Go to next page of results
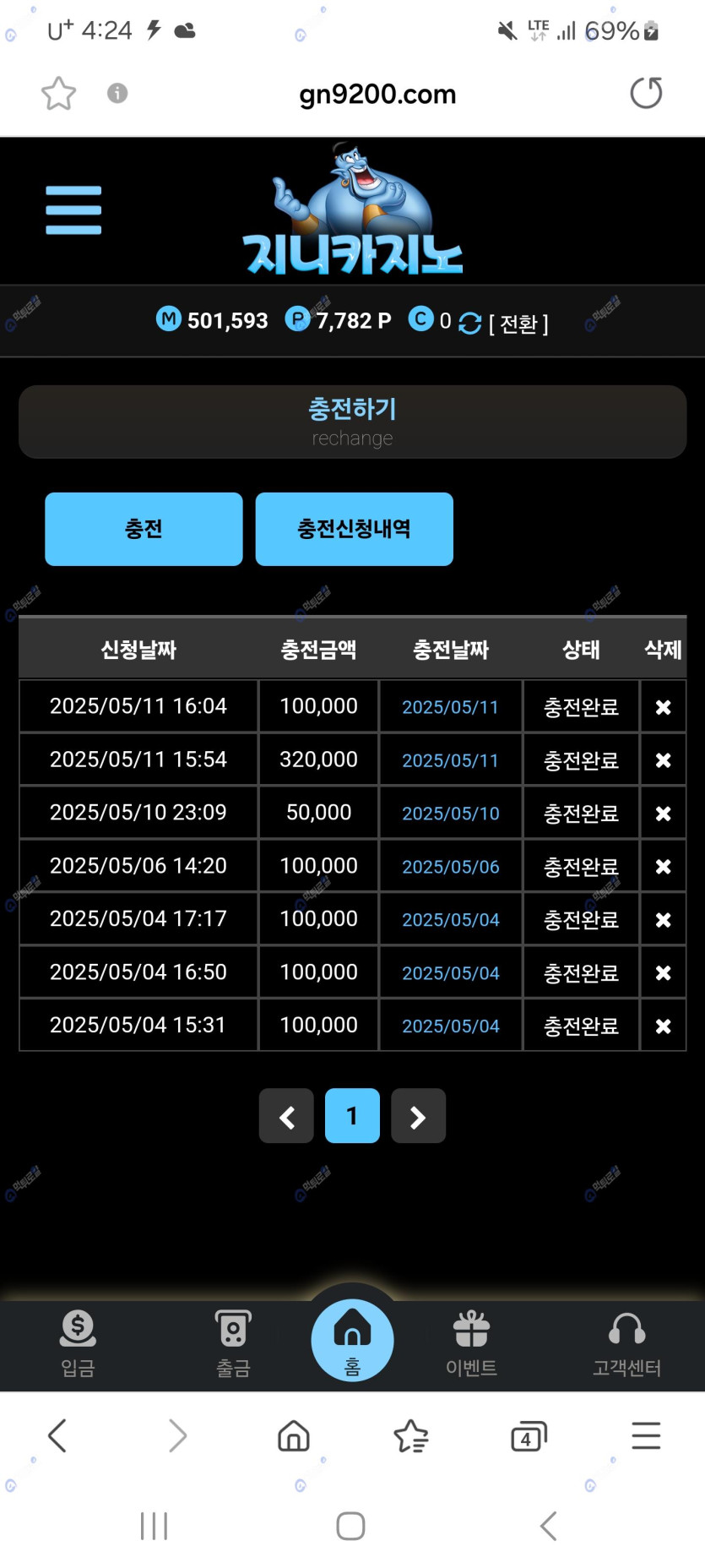This screenshot has height=1568, width=705. [x=418, y=1117]
